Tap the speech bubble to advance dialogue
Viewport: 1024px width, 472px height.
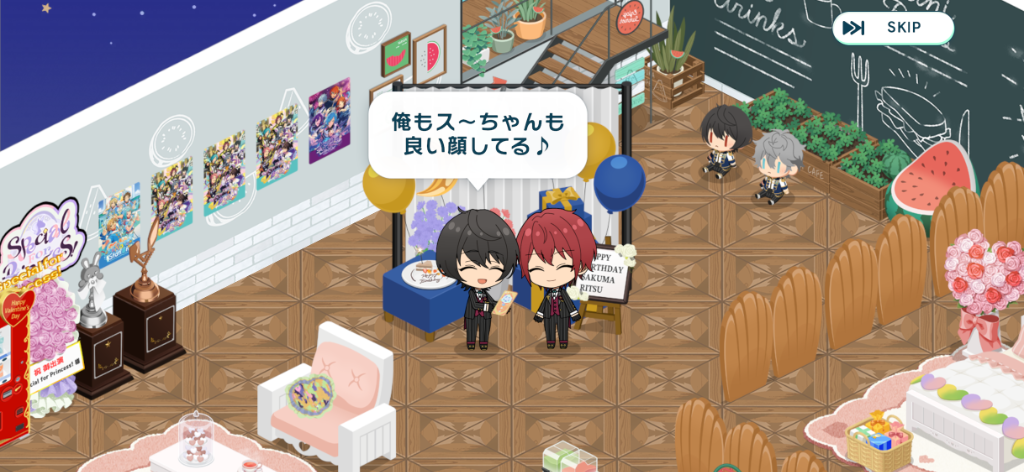click(477, 133)
